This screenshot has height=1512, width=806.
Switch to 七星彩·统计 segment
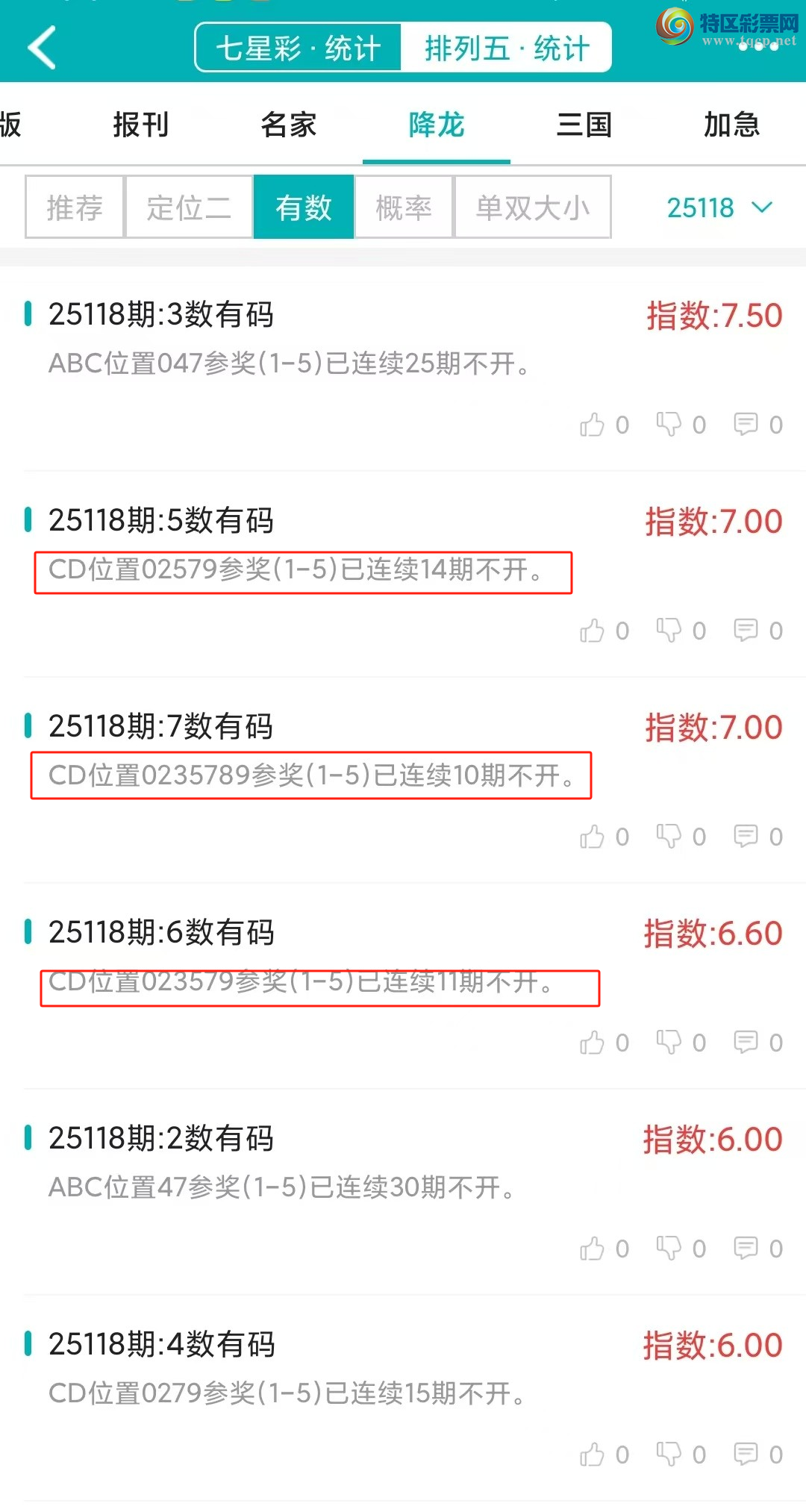(x=299, y=49)
